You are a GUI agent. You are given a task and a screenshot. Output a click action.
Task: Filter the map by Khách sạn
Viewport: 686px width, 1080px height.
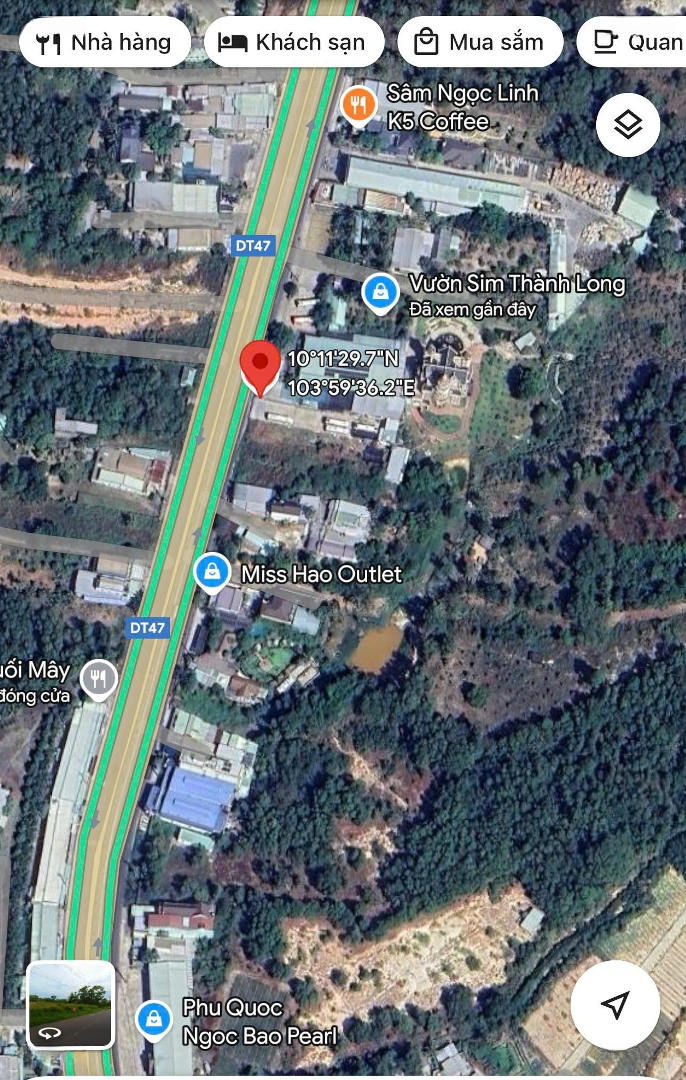coord(294,42)
